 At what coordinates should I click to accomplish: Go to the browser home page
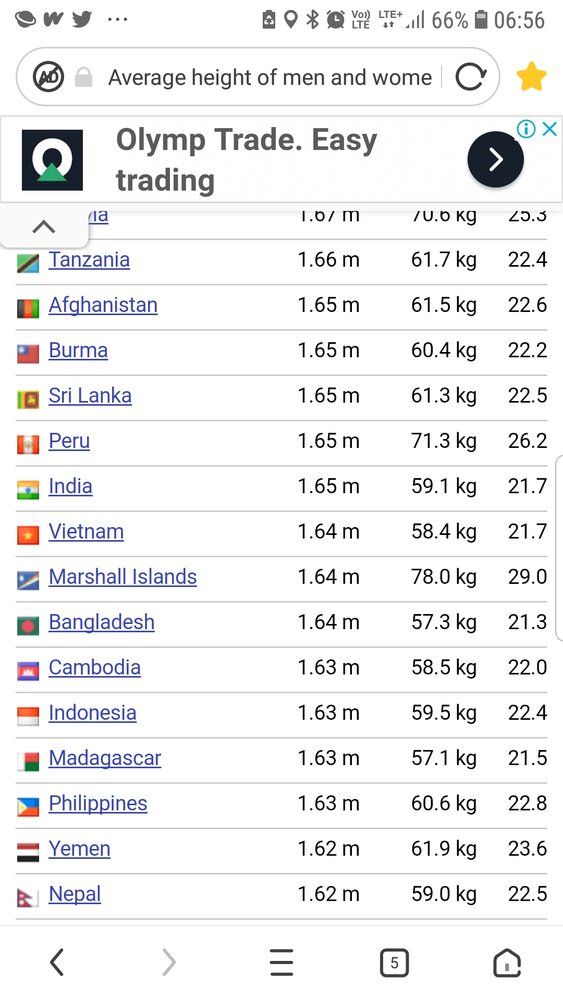tap(507, 962)
